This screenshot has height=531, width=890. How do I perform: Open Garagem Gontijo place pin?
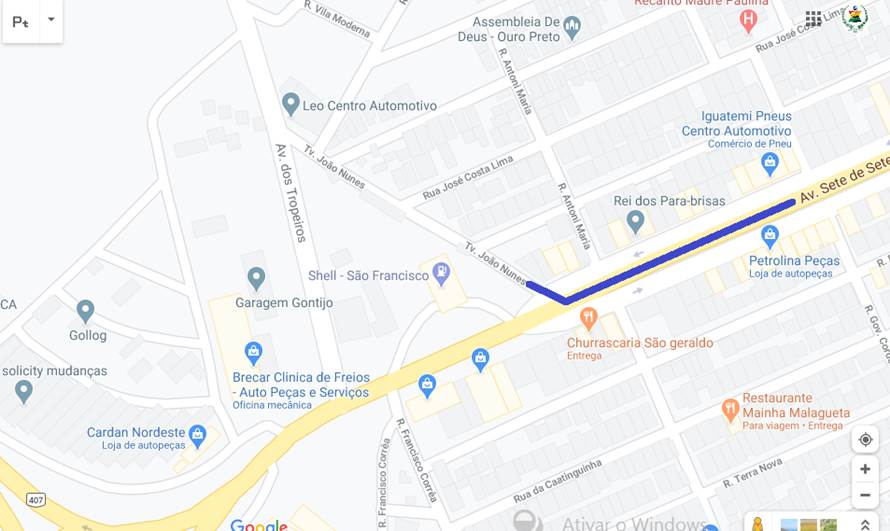(x=256, y=278)
